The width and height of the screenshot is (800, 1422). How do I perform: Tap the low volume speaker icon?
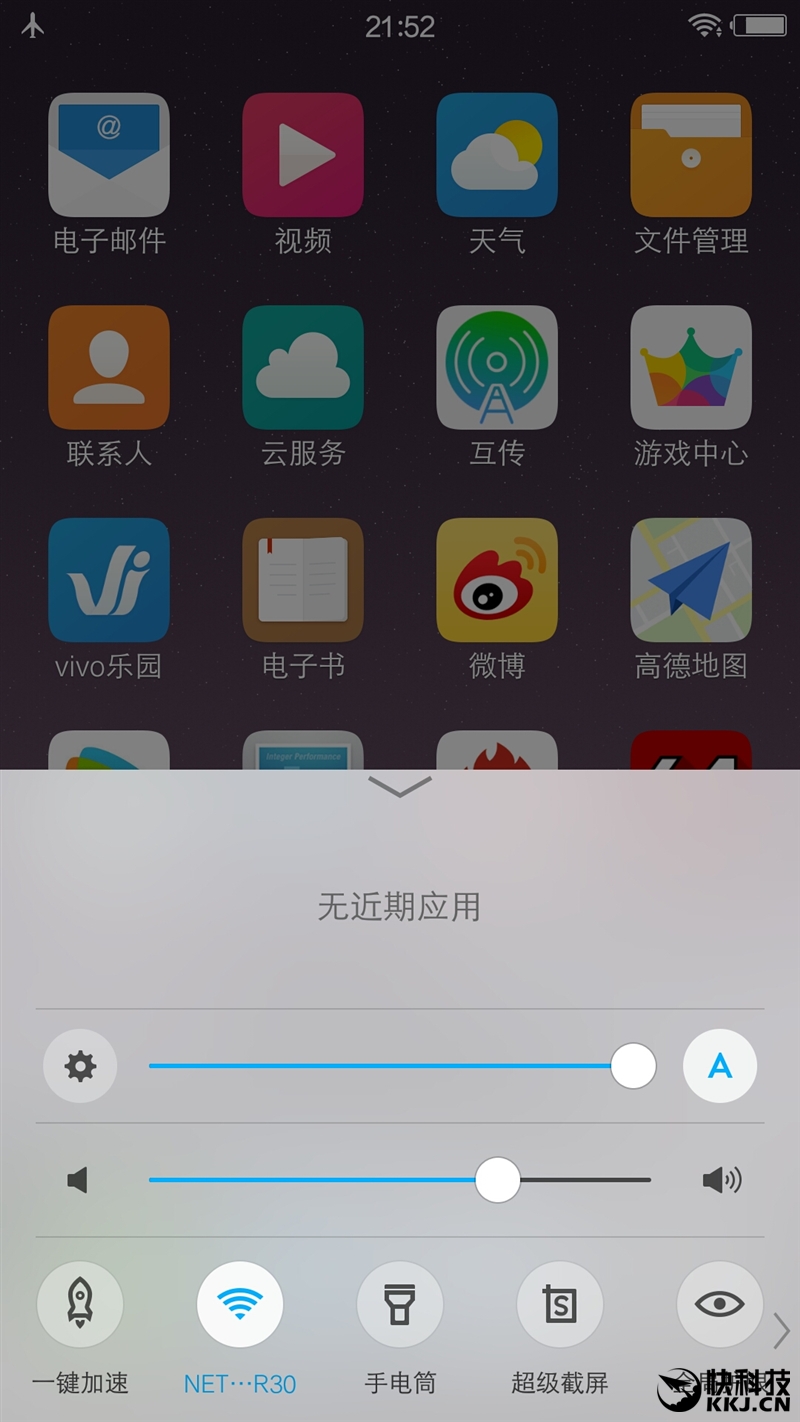pyautogui.click(x=78, y=1181)
